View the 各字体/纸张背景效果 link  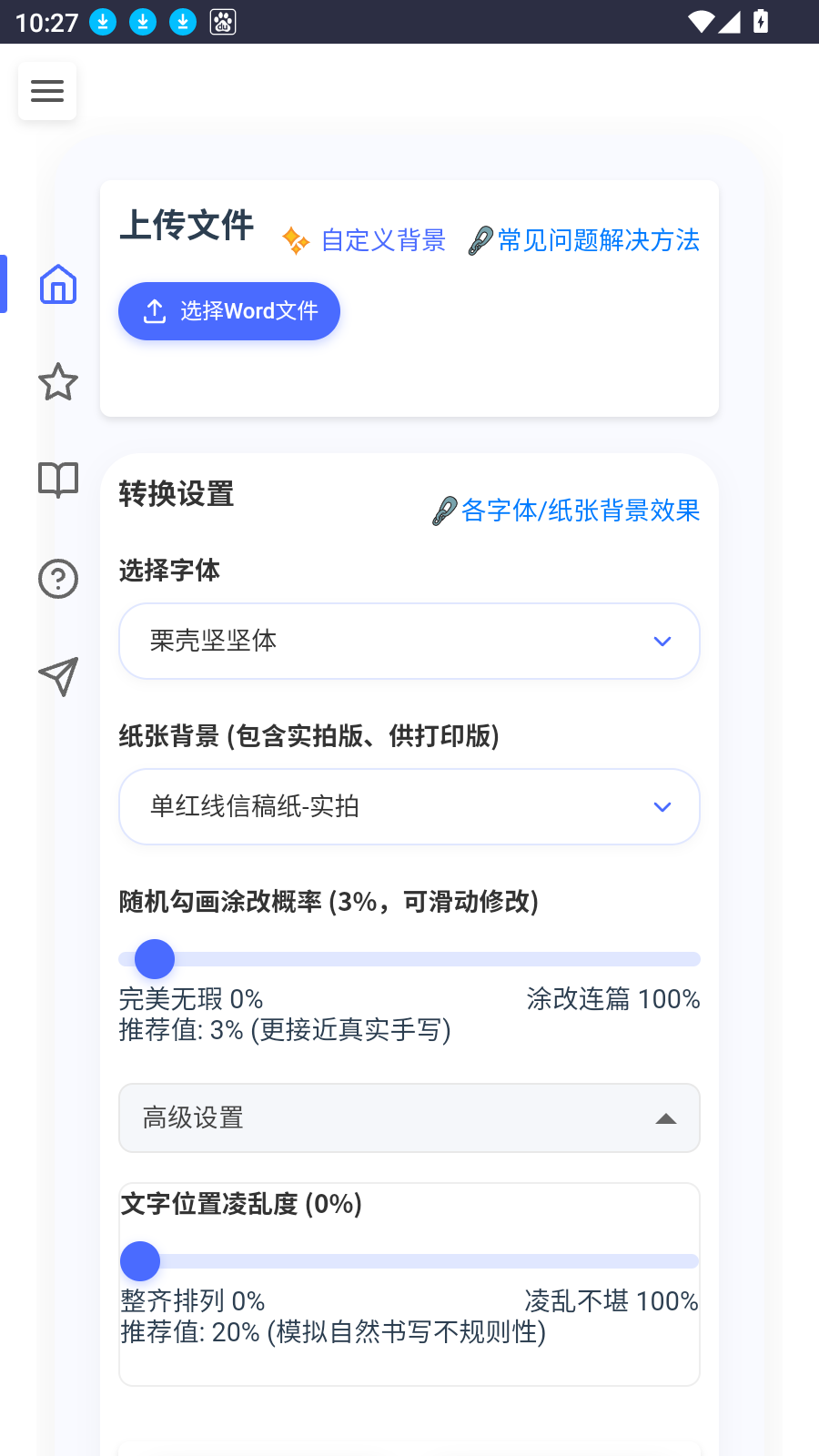click(x=580, y=511)
